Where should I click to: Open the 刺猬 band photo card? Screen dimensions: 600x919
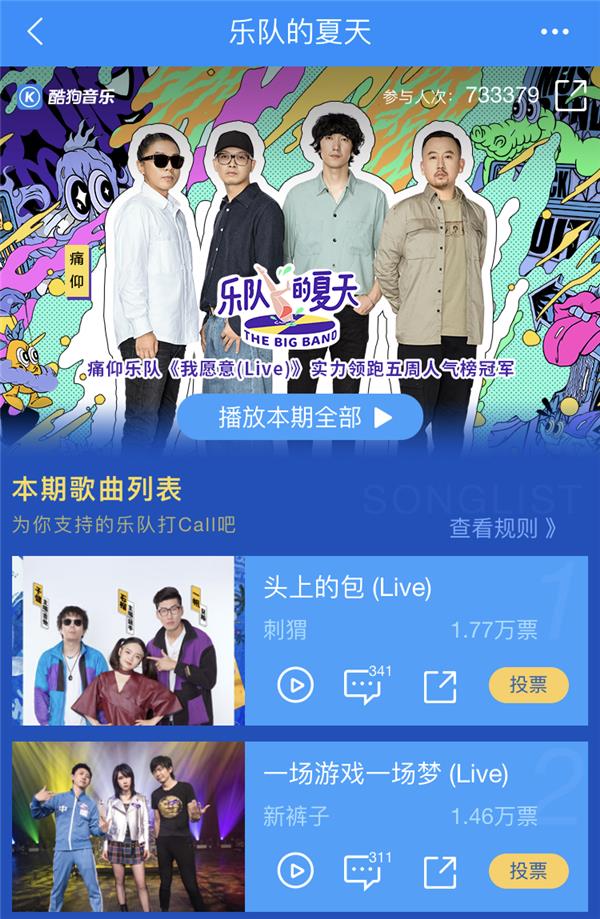point(128,641)
